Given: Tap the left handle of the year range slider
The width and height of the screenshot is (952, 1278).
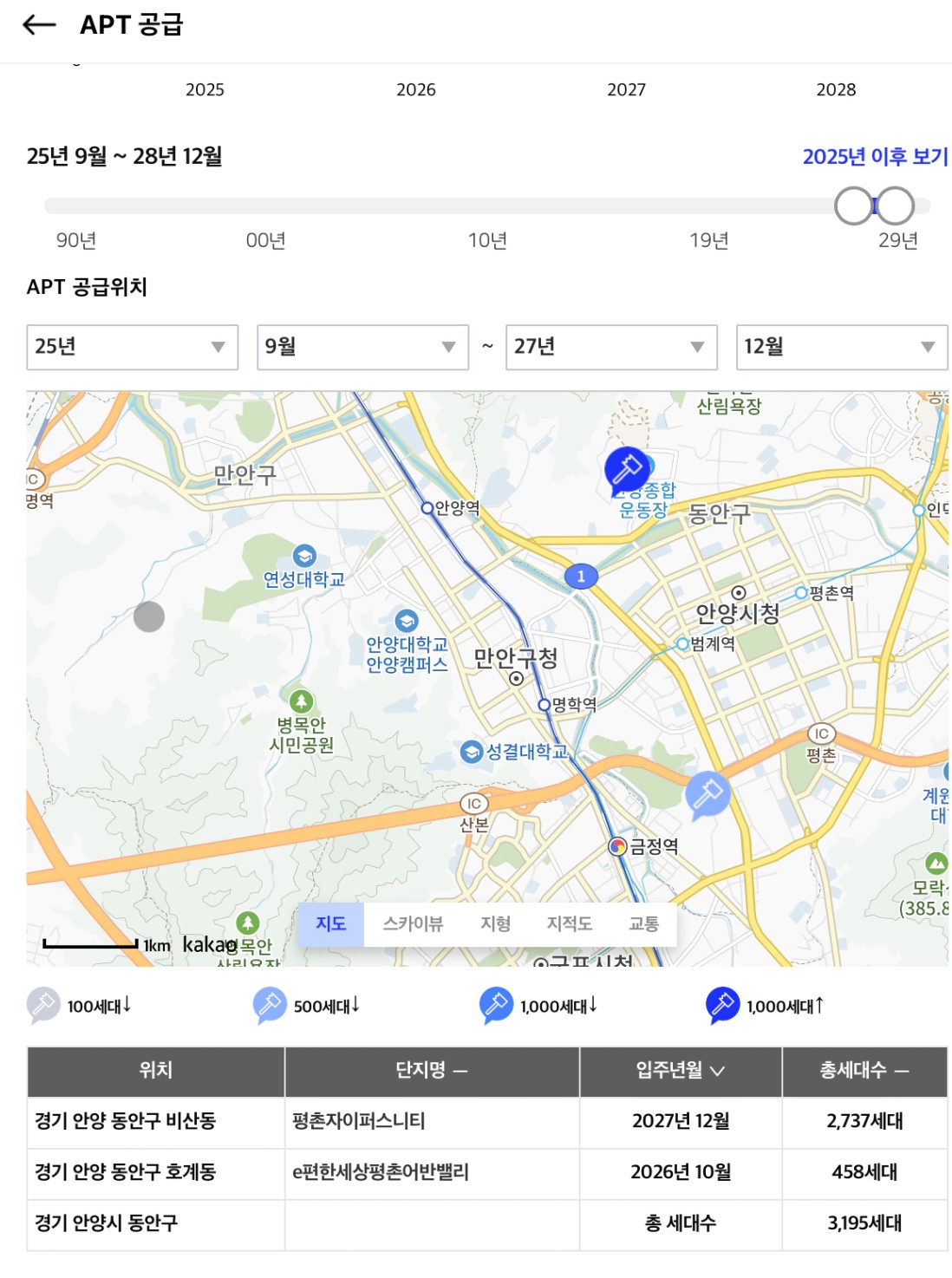Looking at the screenshot, I should click(853, 206).
